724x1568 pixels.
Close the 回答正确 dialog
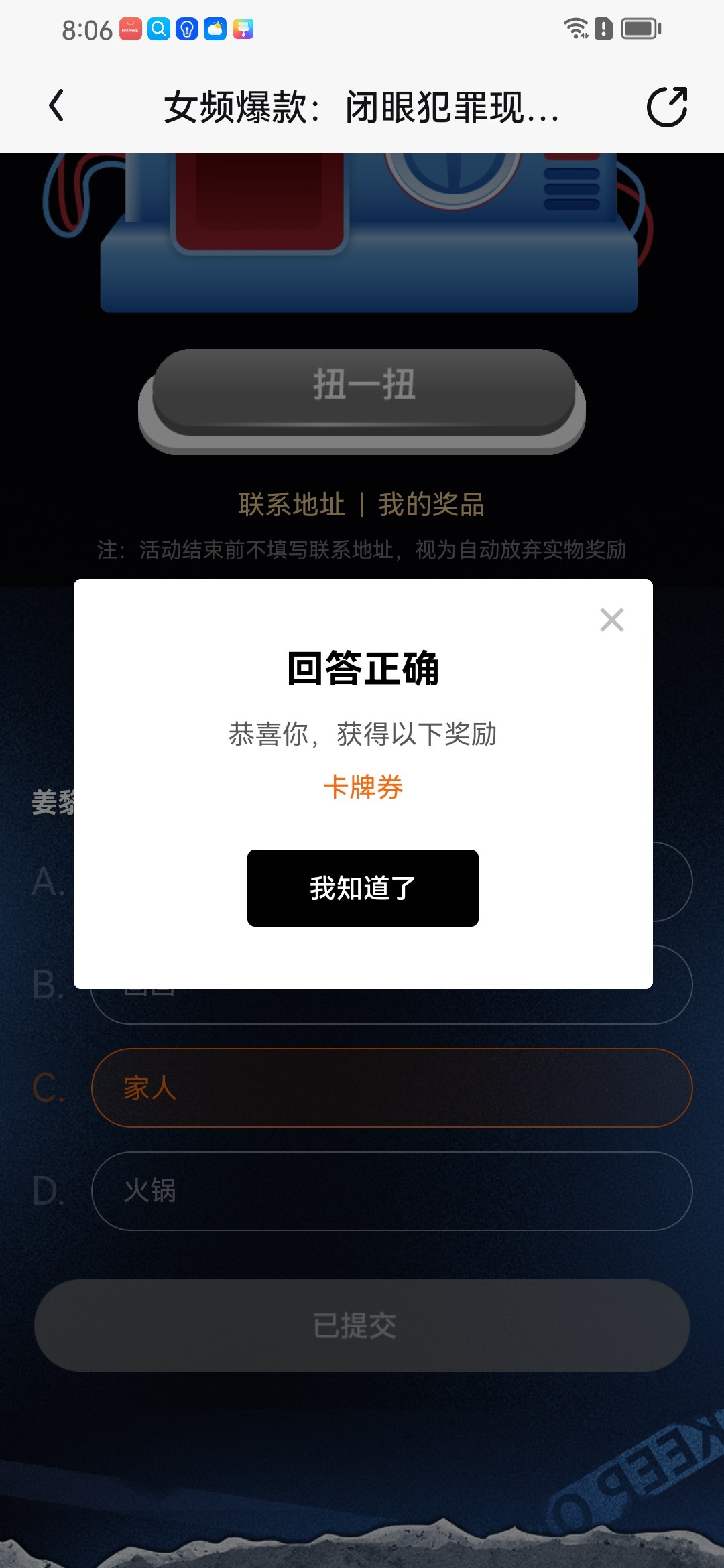[x=611, y=620]
